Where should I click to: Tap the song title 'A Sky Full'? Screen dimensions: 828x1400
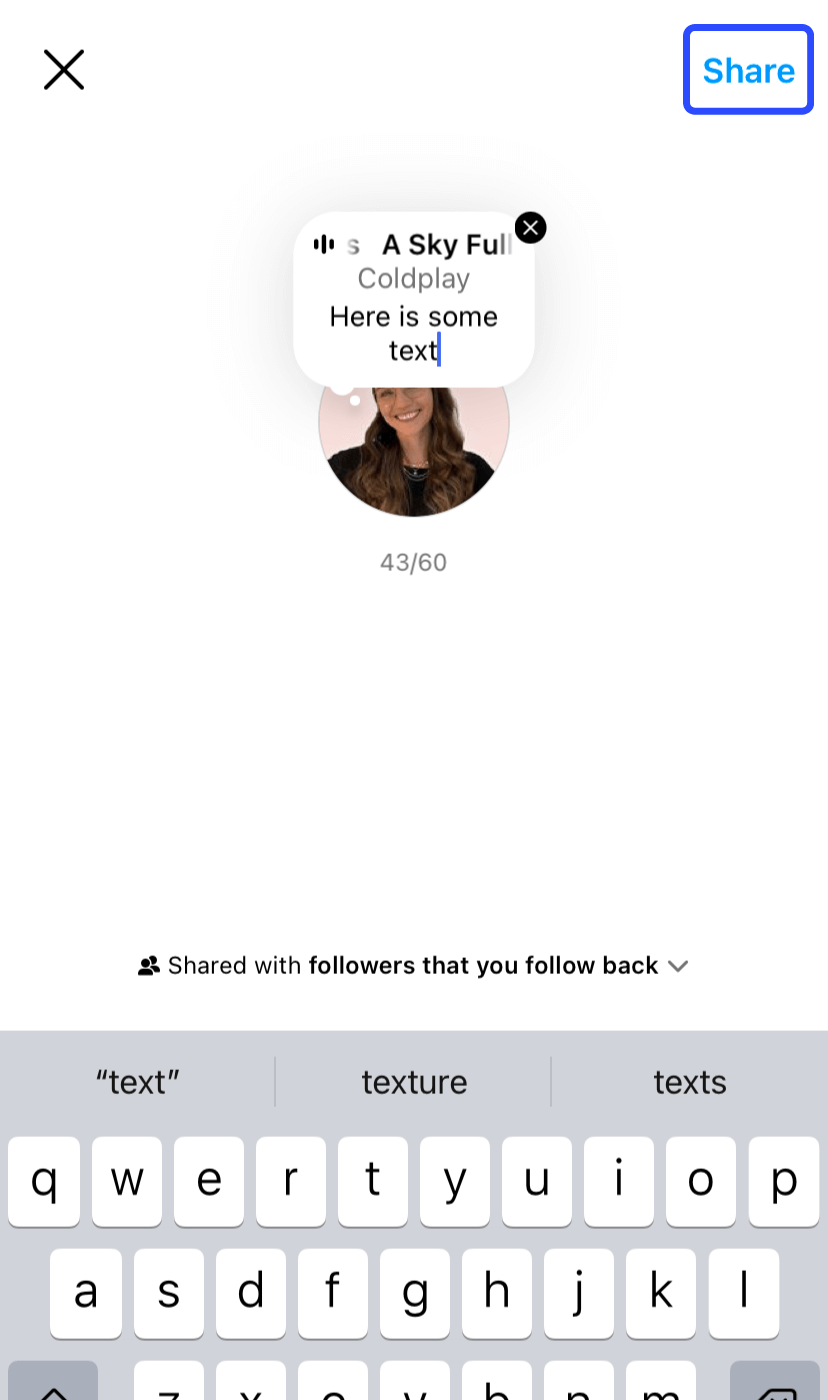coord(443,244)
